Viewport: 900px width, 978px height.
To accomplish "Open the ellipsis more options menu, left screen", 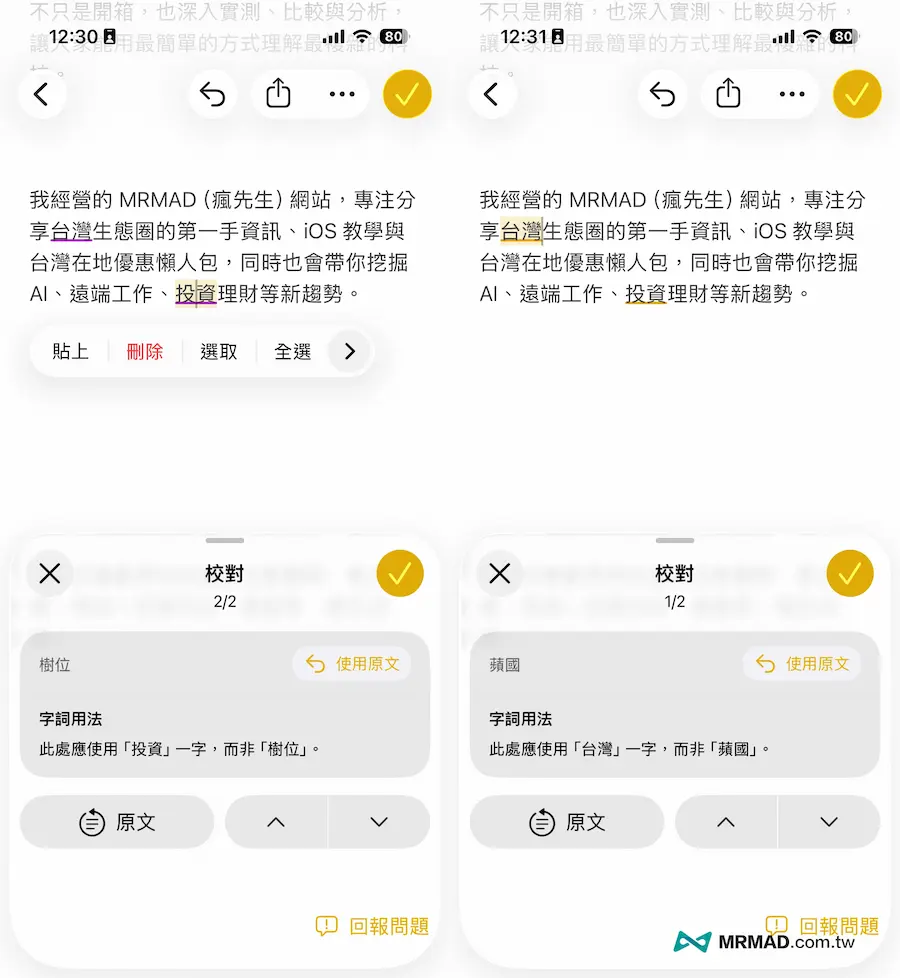I will point(342,93).
